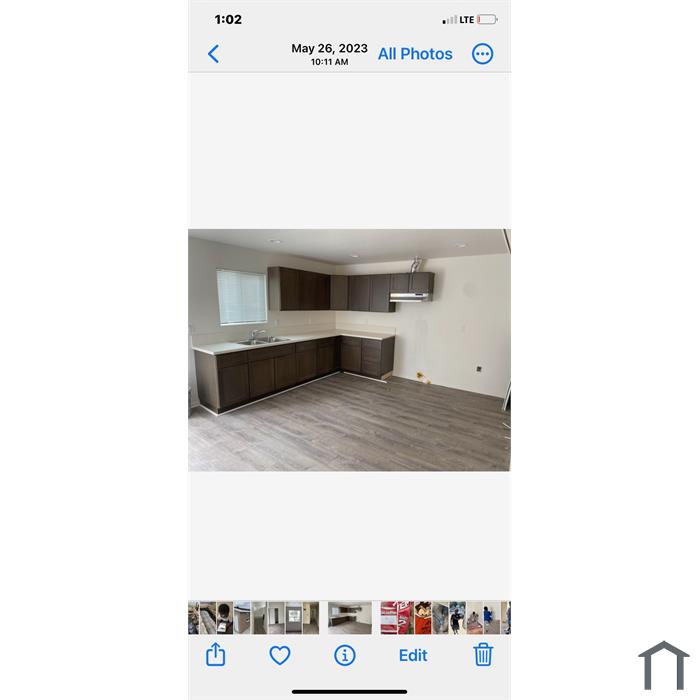Screen dimensions: 700x700
Task: Open the more options menu
Action: [482, 54]
